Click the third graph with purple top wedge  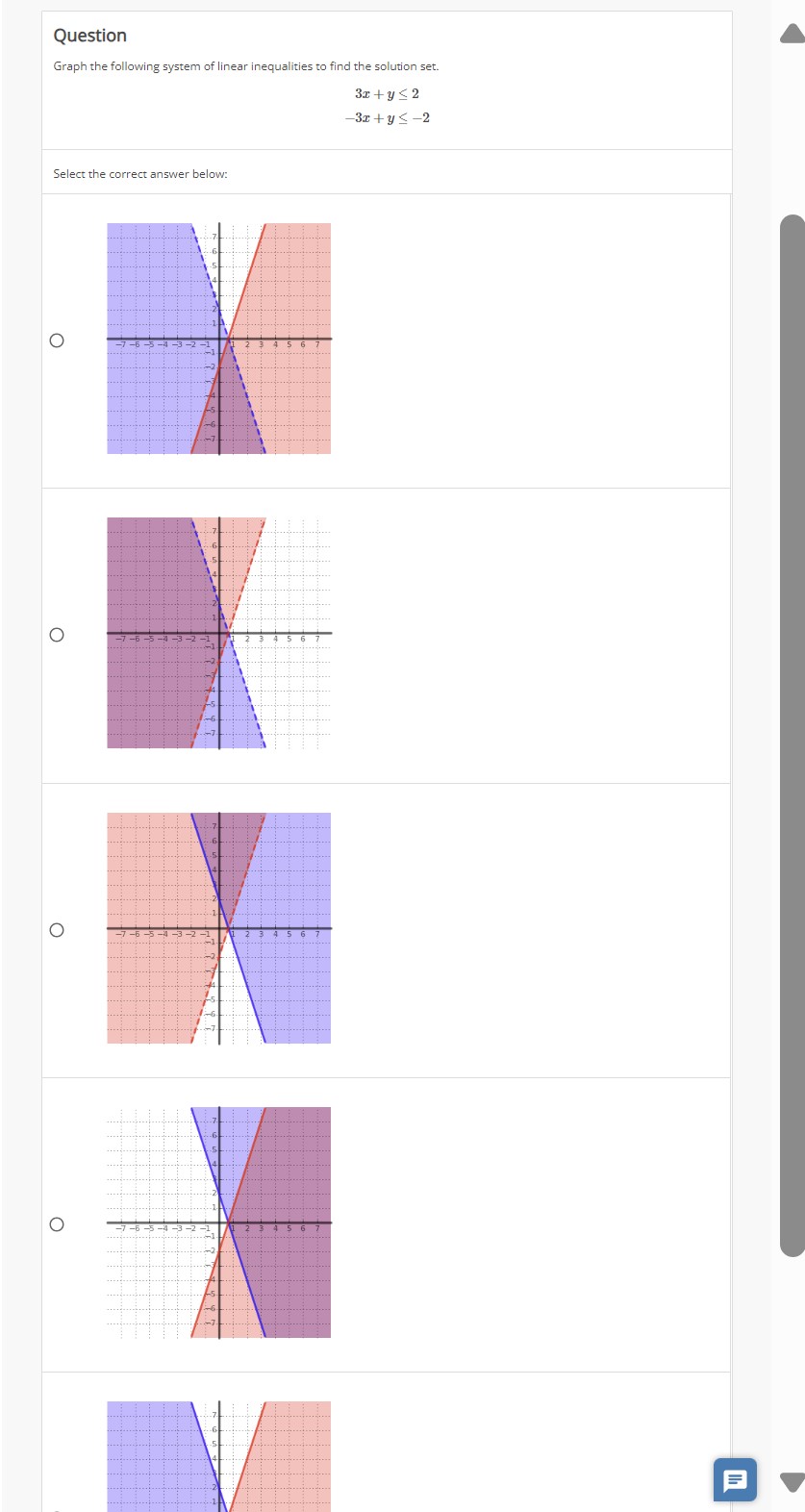tap(218, 928)
